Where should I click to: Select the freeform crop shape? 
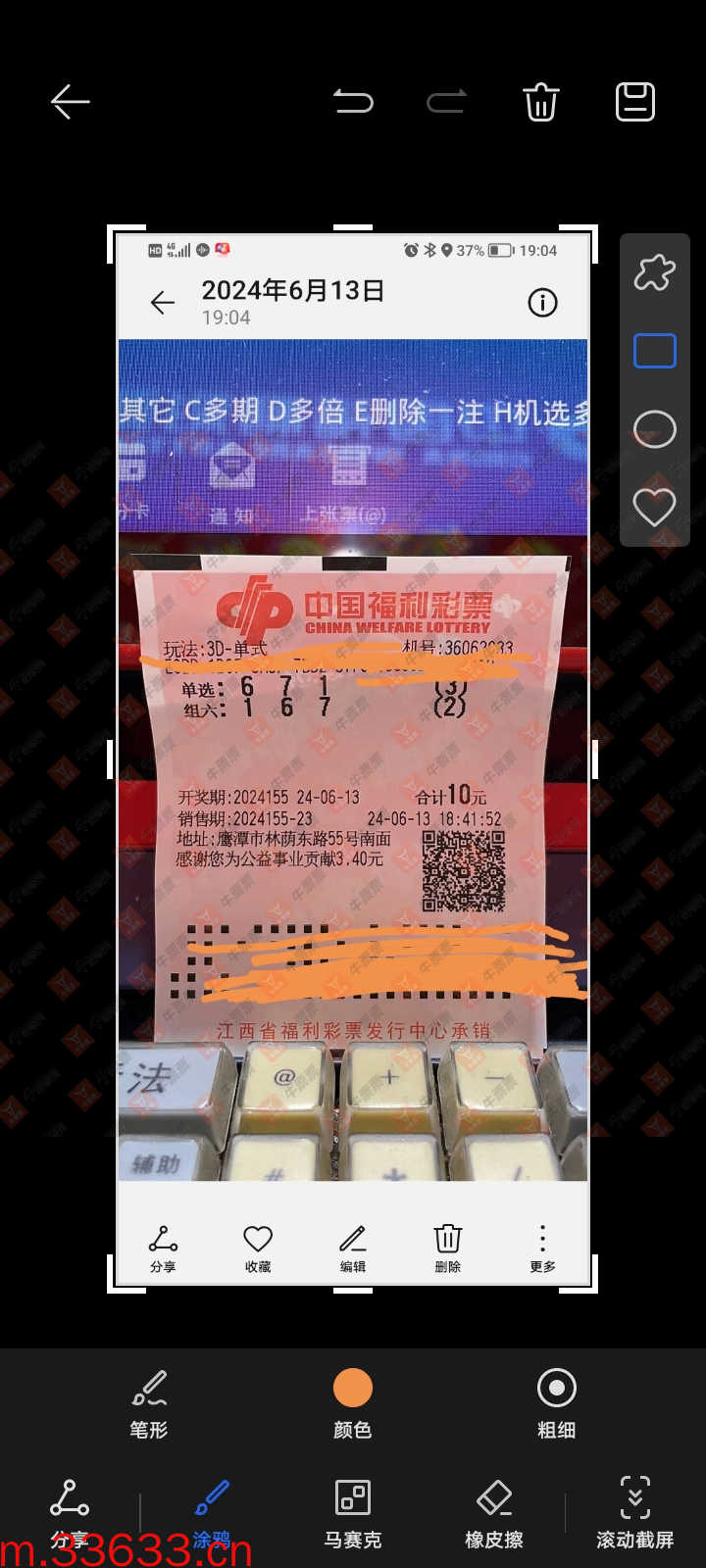coord(654,272)
